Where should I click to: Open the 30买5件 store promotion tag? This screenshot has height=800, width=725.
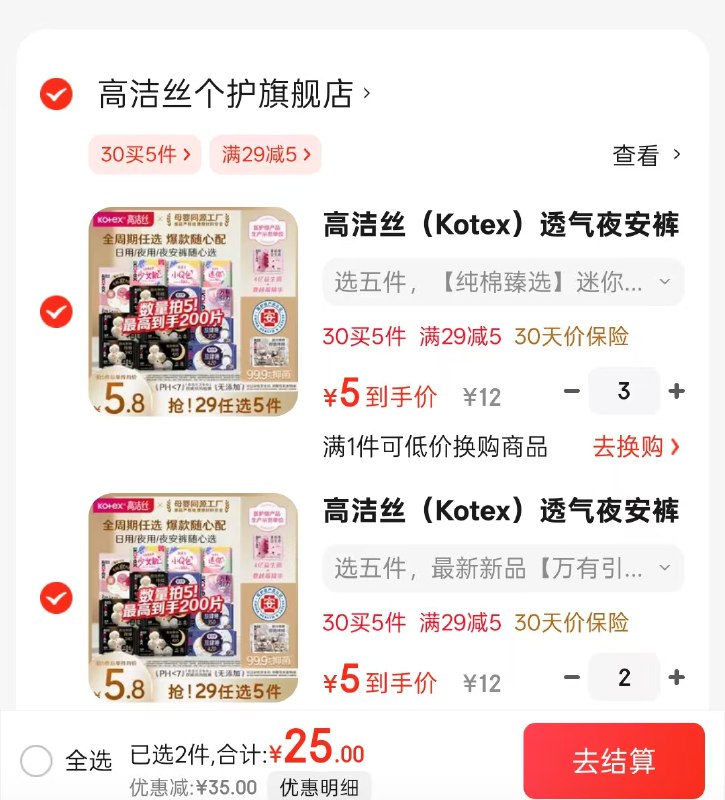point(144,154)
